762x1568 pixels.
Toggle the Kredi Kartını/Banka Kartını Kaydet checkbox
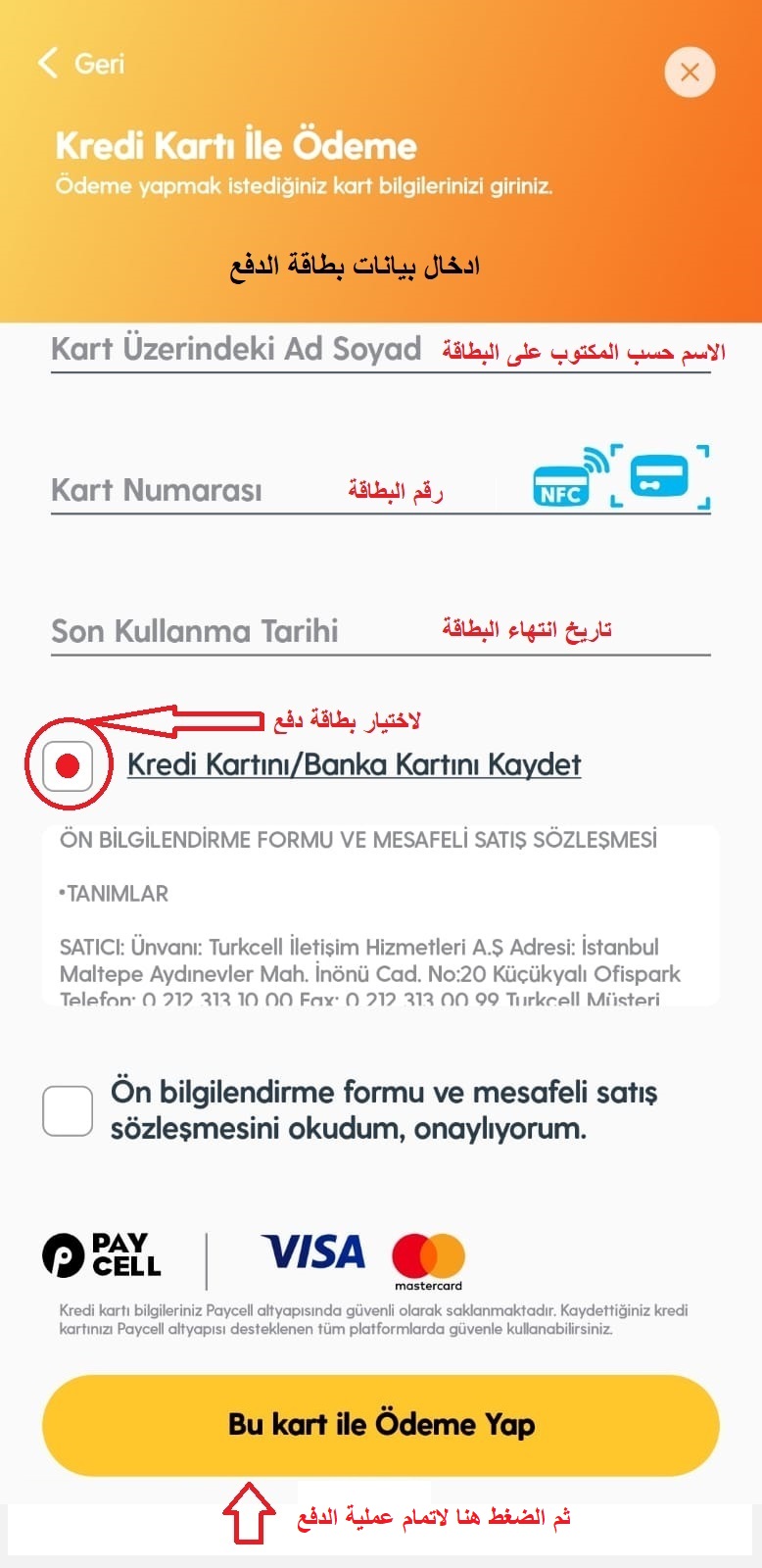68,765
